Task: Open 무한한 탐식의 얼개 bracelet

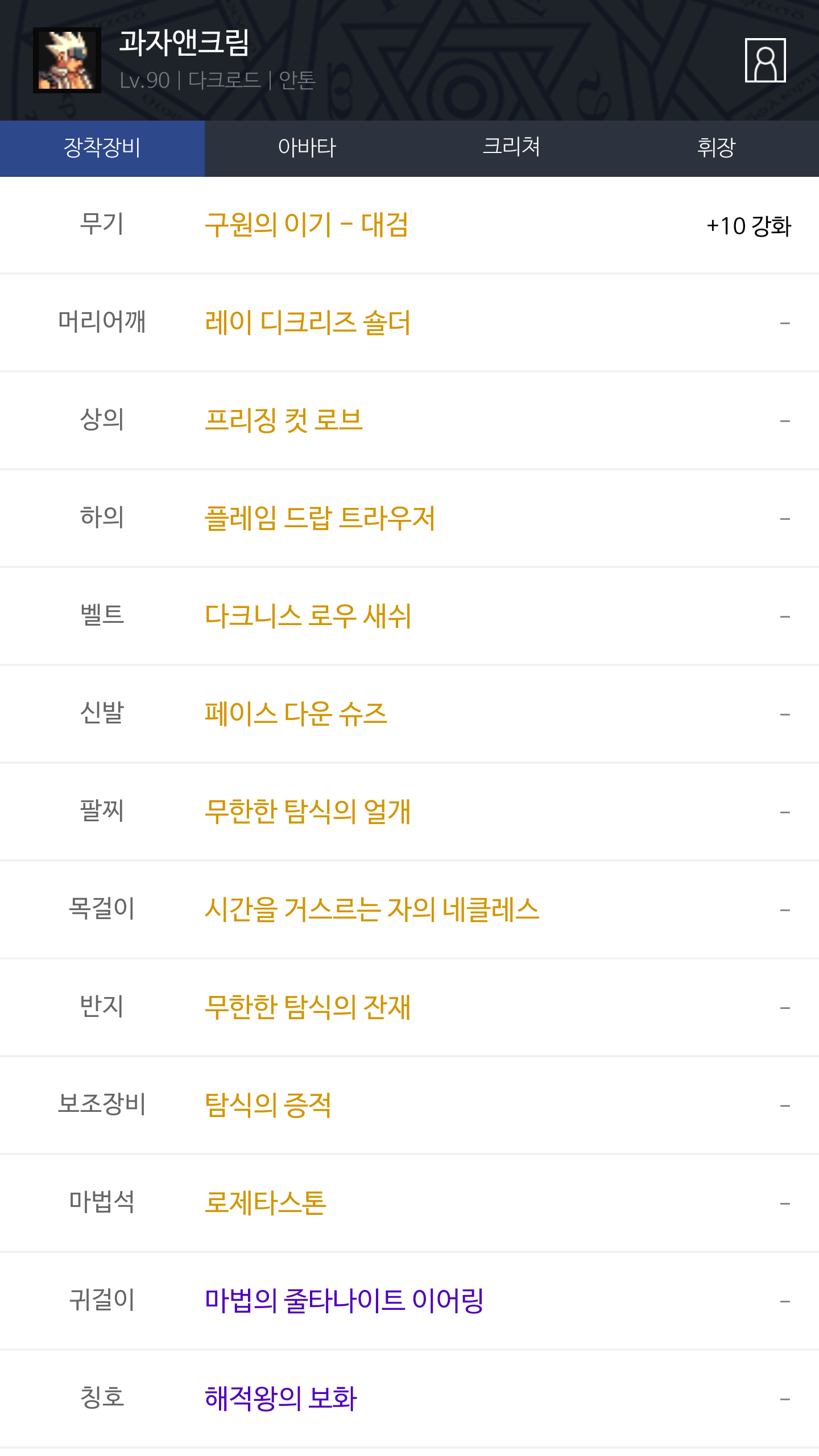Action: tap(308, 812)
